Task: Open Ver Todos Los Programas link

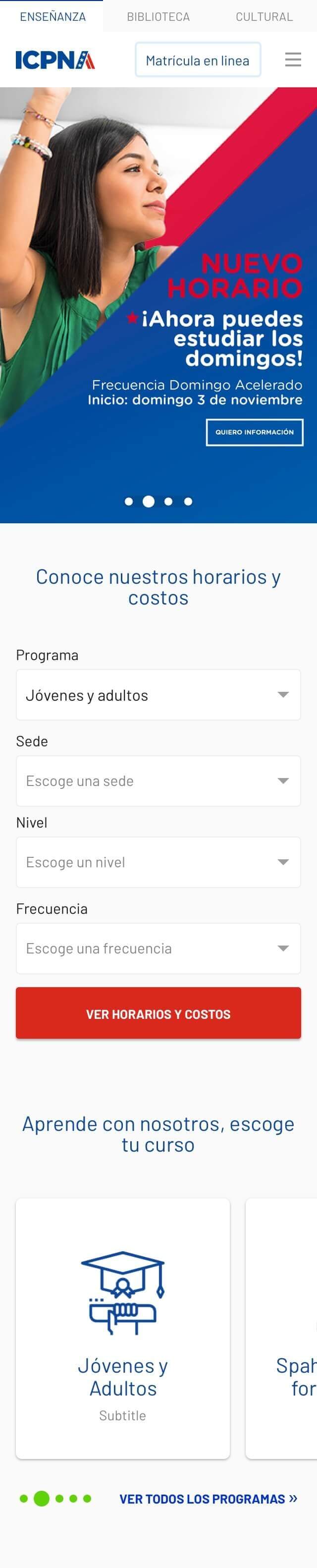Action: click(x=208, y=1499)
